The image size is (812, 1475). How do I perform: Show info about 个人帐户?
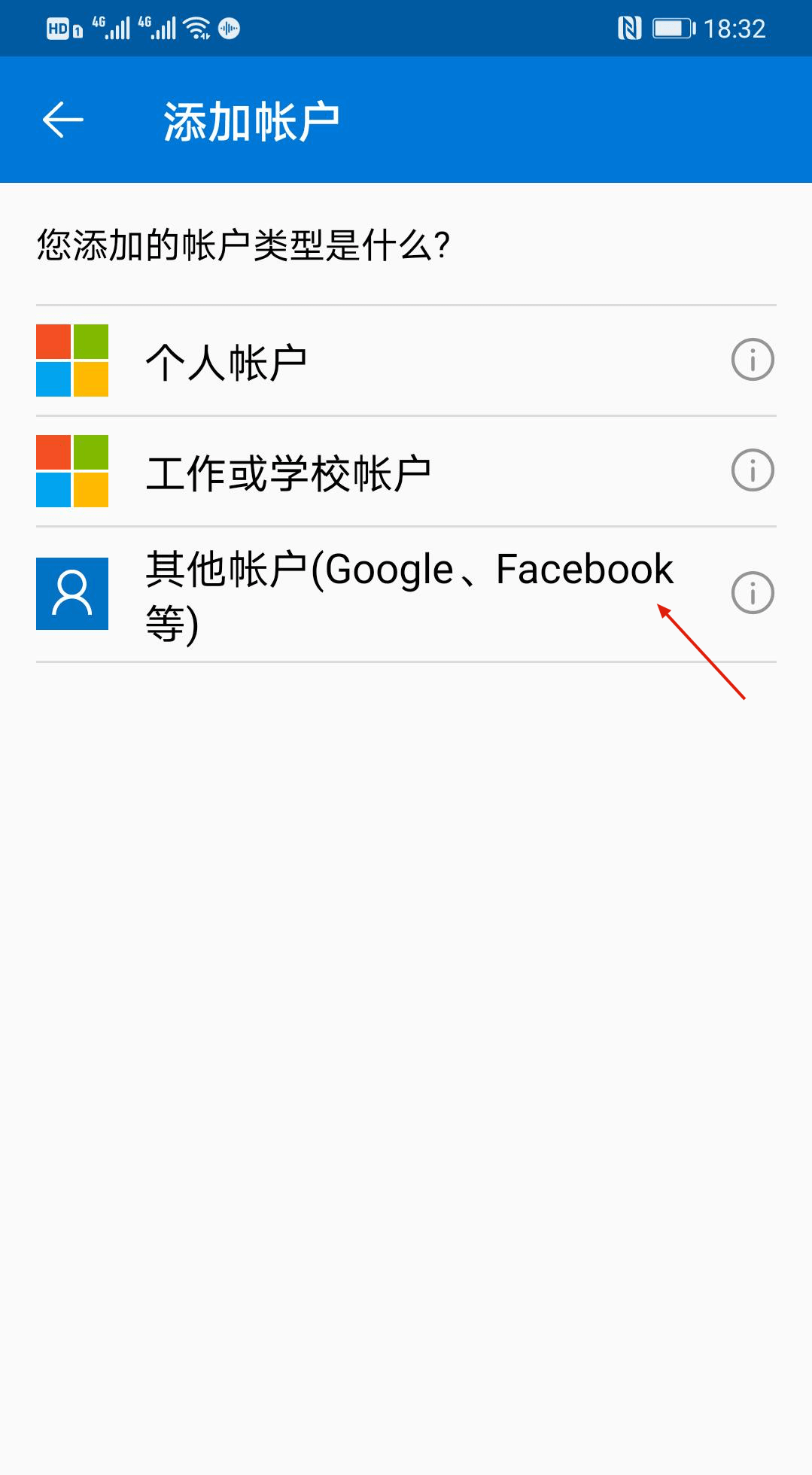click(x=753, y=360)
